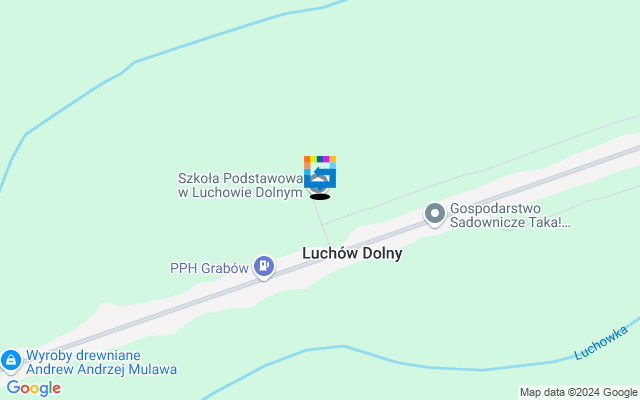Tap the Wyroby drewniane Andrew Andrzej Mulawa pin
The height and width of the screenshot is (400, 640).
point(10,359)
